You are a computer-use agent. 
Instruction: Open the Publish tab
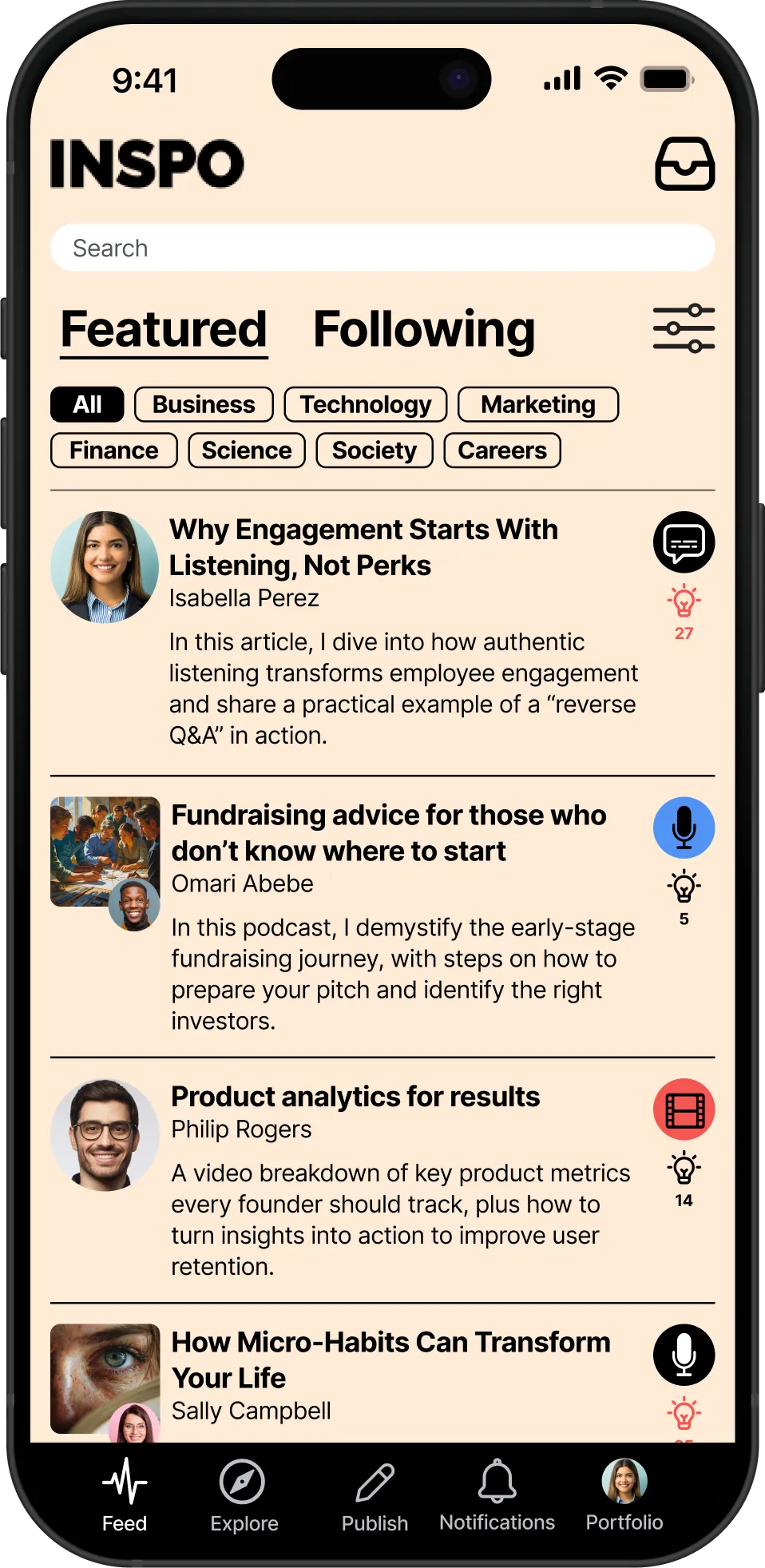coord(375,1495)
